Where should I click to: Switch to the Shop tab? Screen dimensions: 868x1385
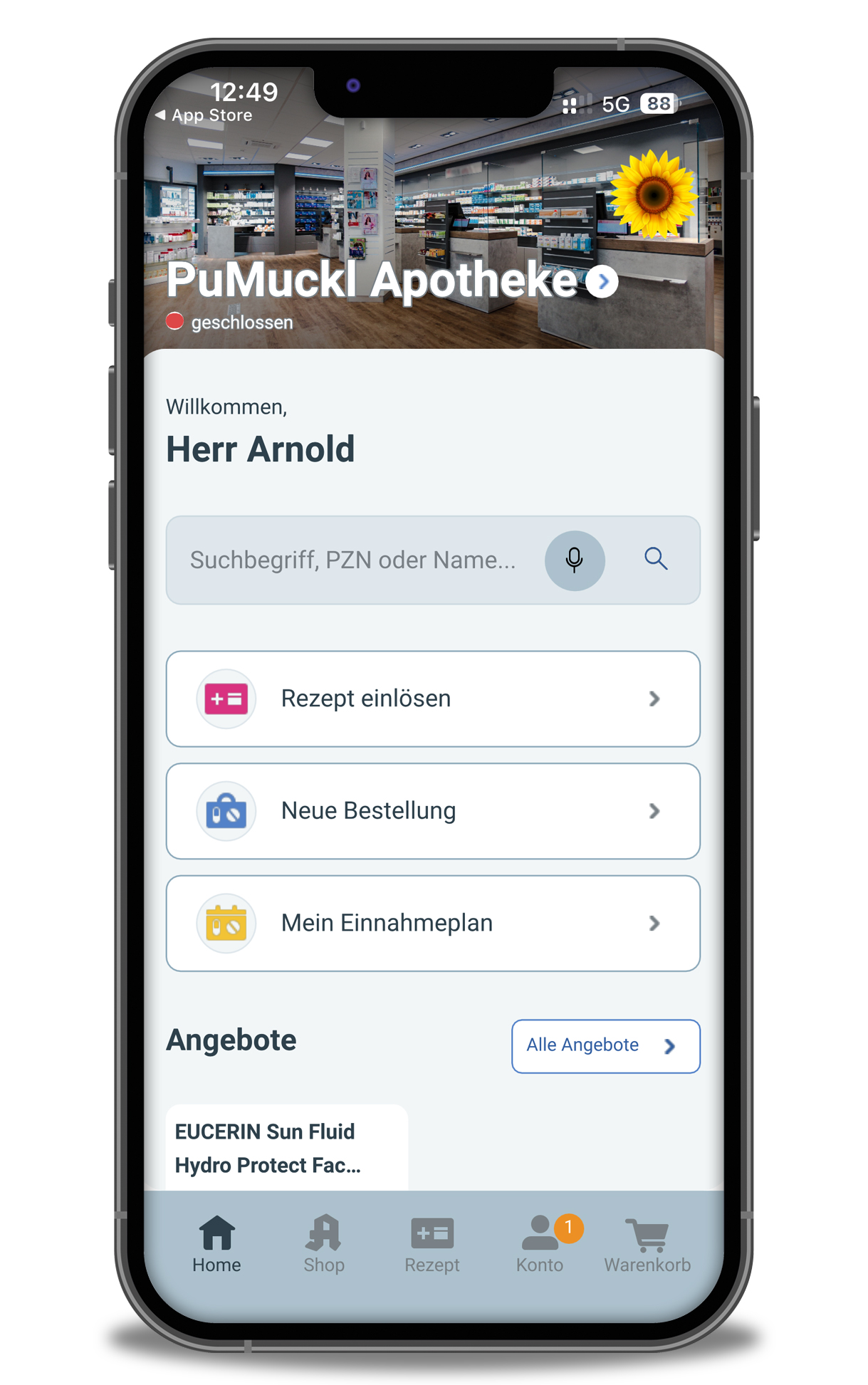coord(324,1244)
